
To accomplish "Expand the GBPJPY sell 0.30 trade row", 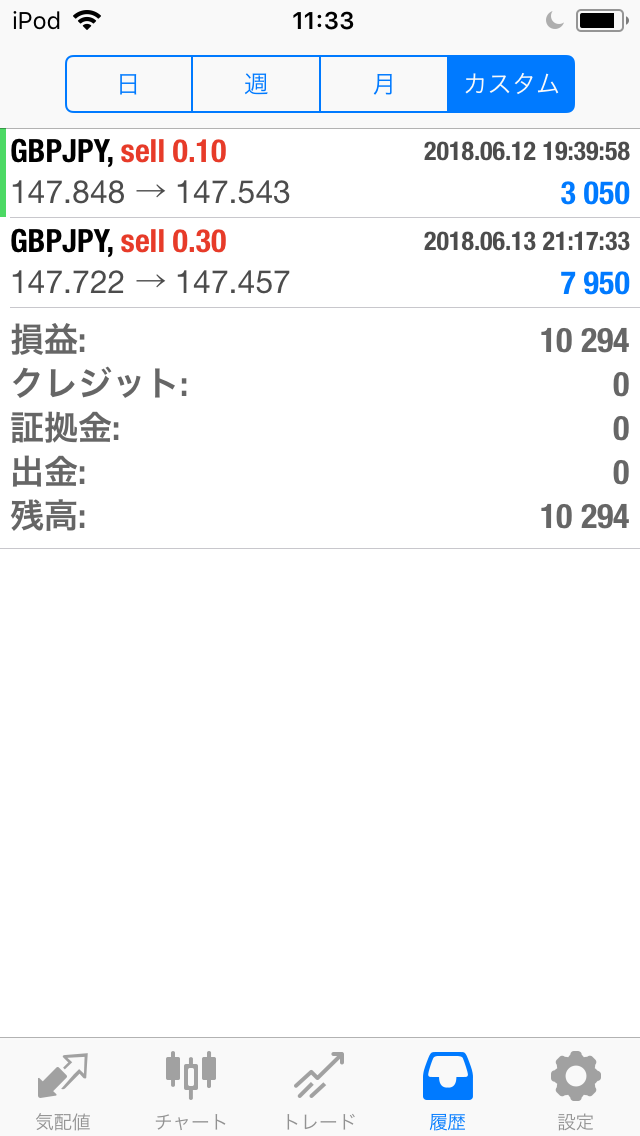I will click(x=320, y=262).
